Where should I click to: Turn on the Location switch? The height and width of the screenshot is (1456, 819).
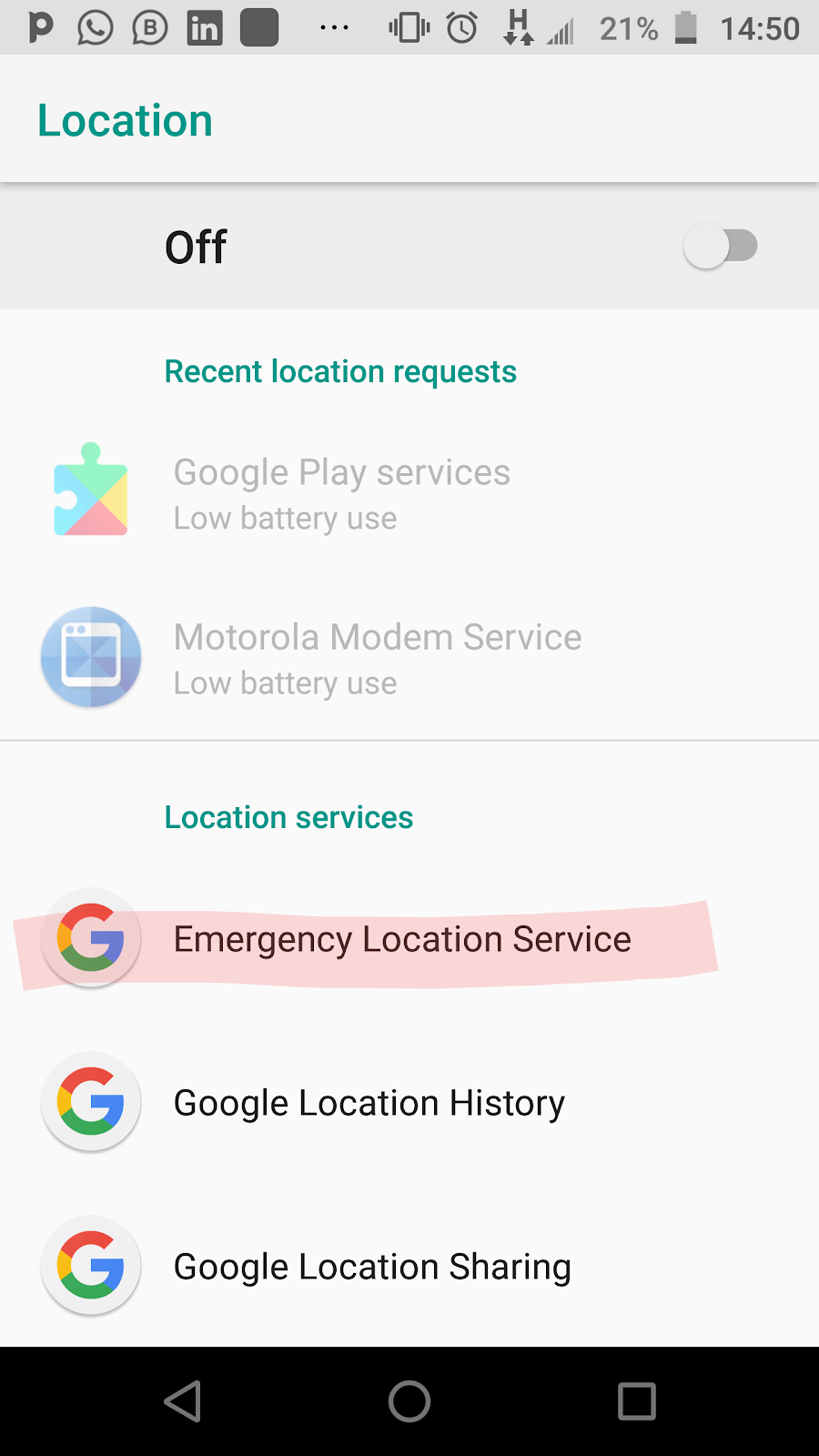pyautogui.click(x=720, y=247)
